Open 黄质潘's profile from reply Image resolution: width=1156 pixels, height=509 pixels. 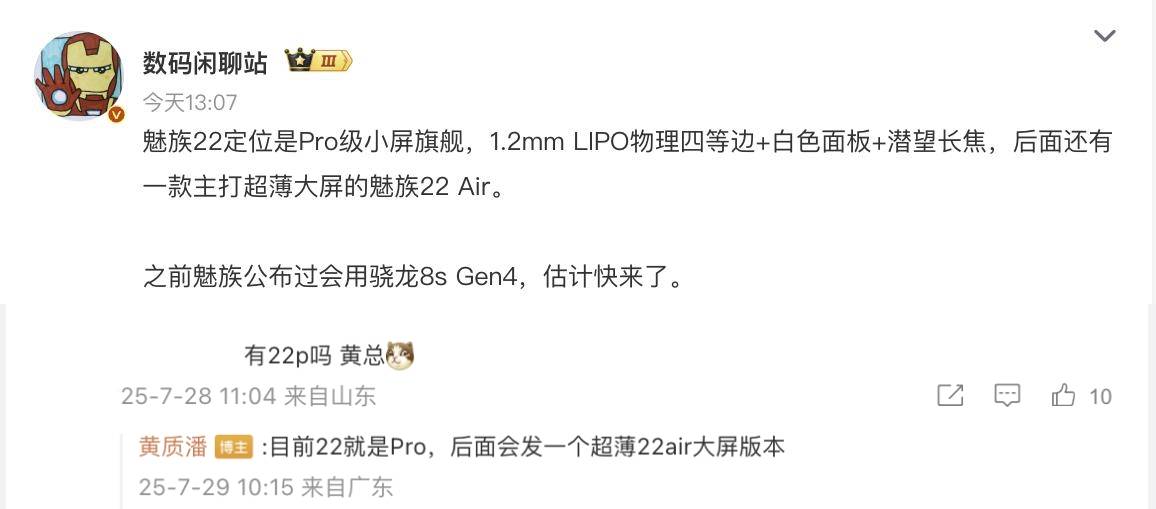coord(173,447)
